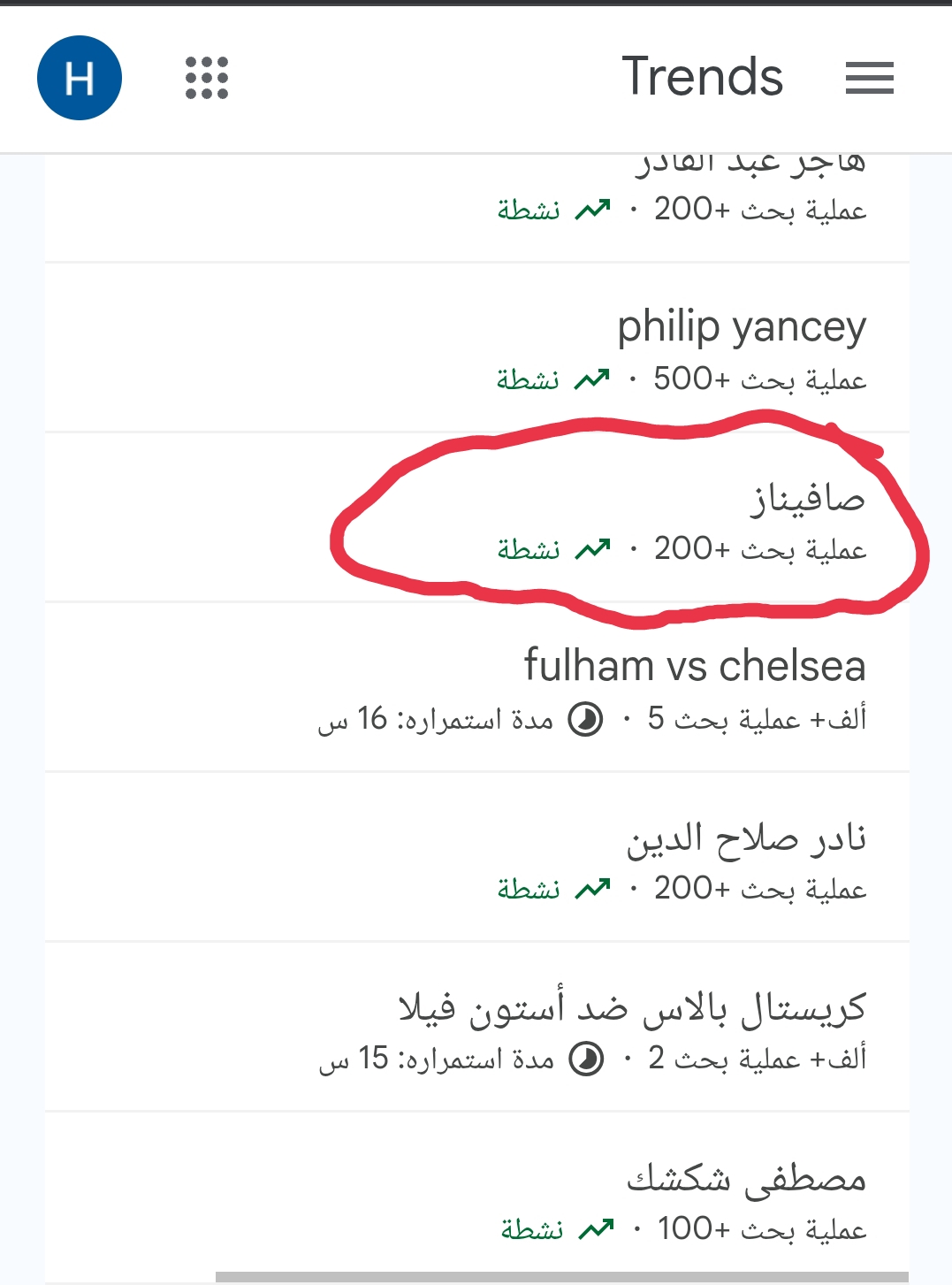The image size is (952, 1285).
Task: Open the fulham vs chelsea trend
Action: click(x=694, y=666)
